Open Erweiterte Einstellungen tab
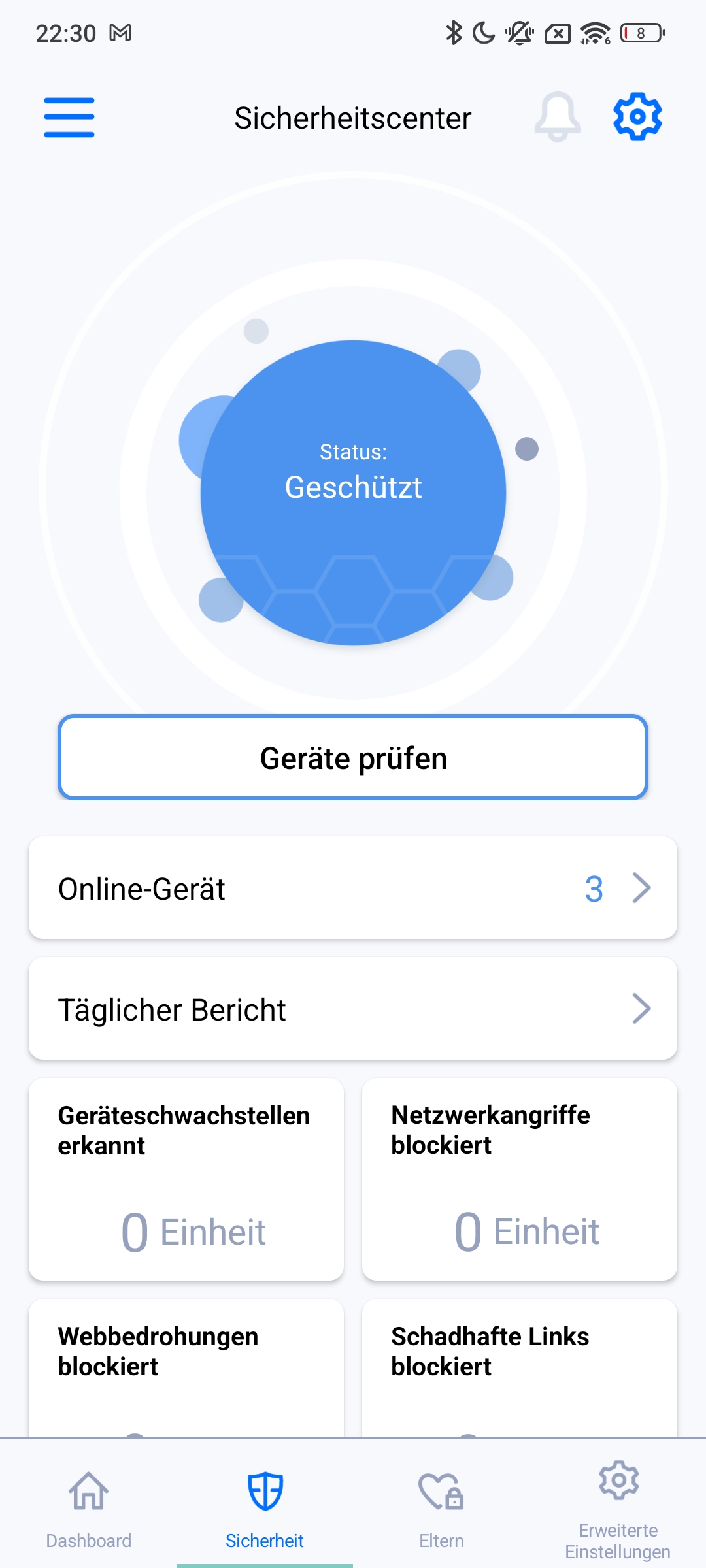Viewport: 706px width, 1568px height. [618, 1506]
